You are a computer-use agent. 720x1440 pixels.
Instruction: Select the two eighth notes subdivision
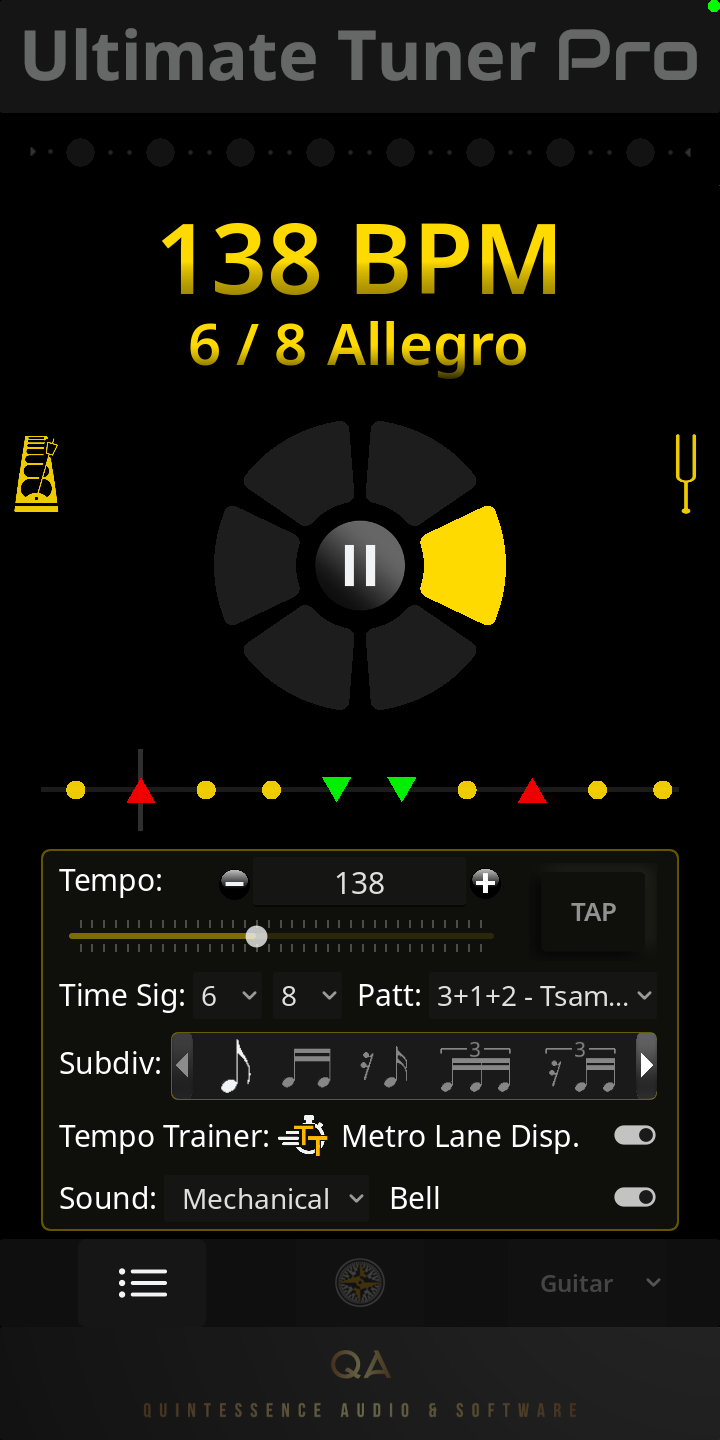(x=307, y=1064)
